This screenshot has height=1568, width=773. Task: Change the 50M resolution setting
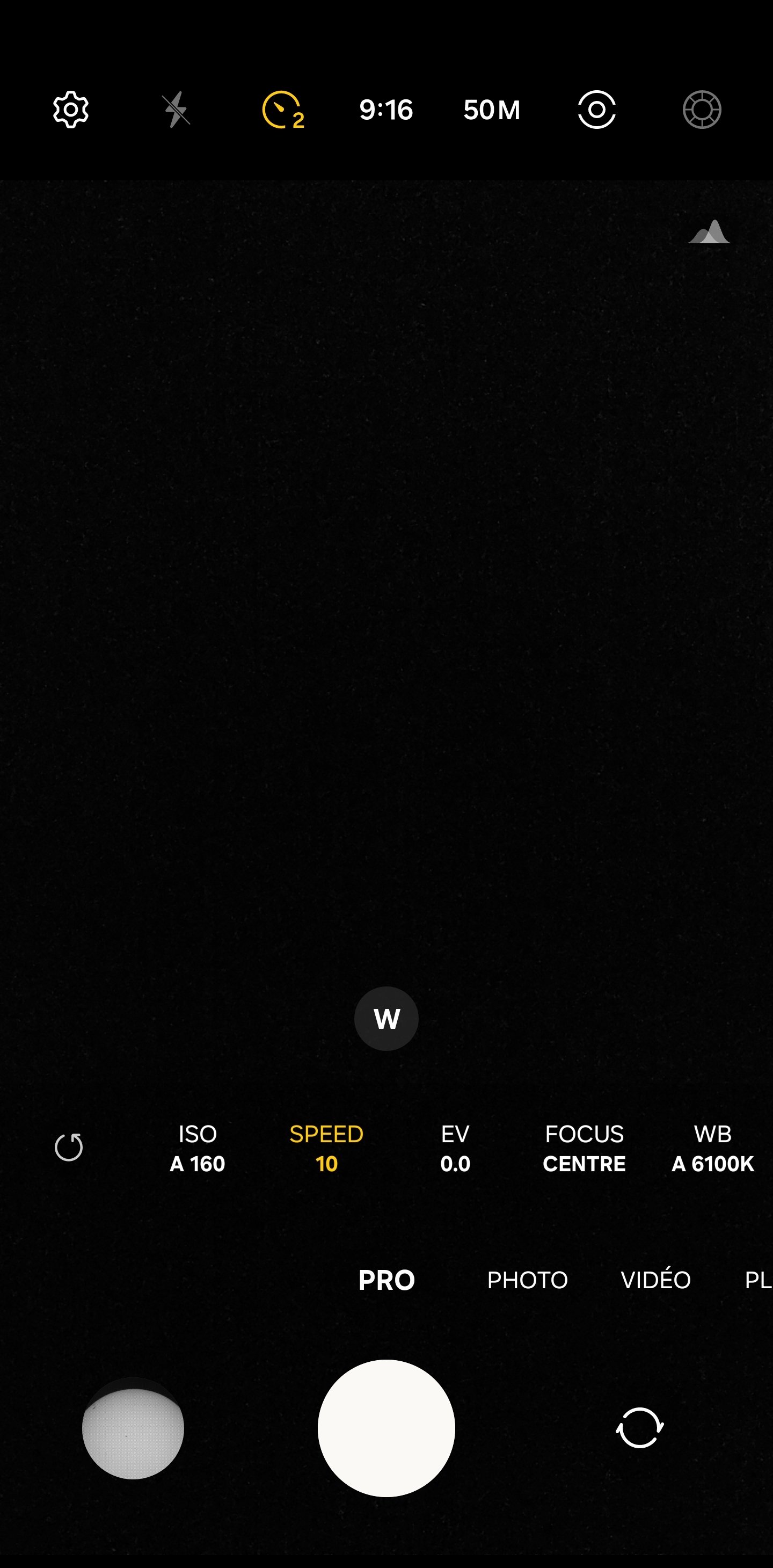[x=492, y=110]
